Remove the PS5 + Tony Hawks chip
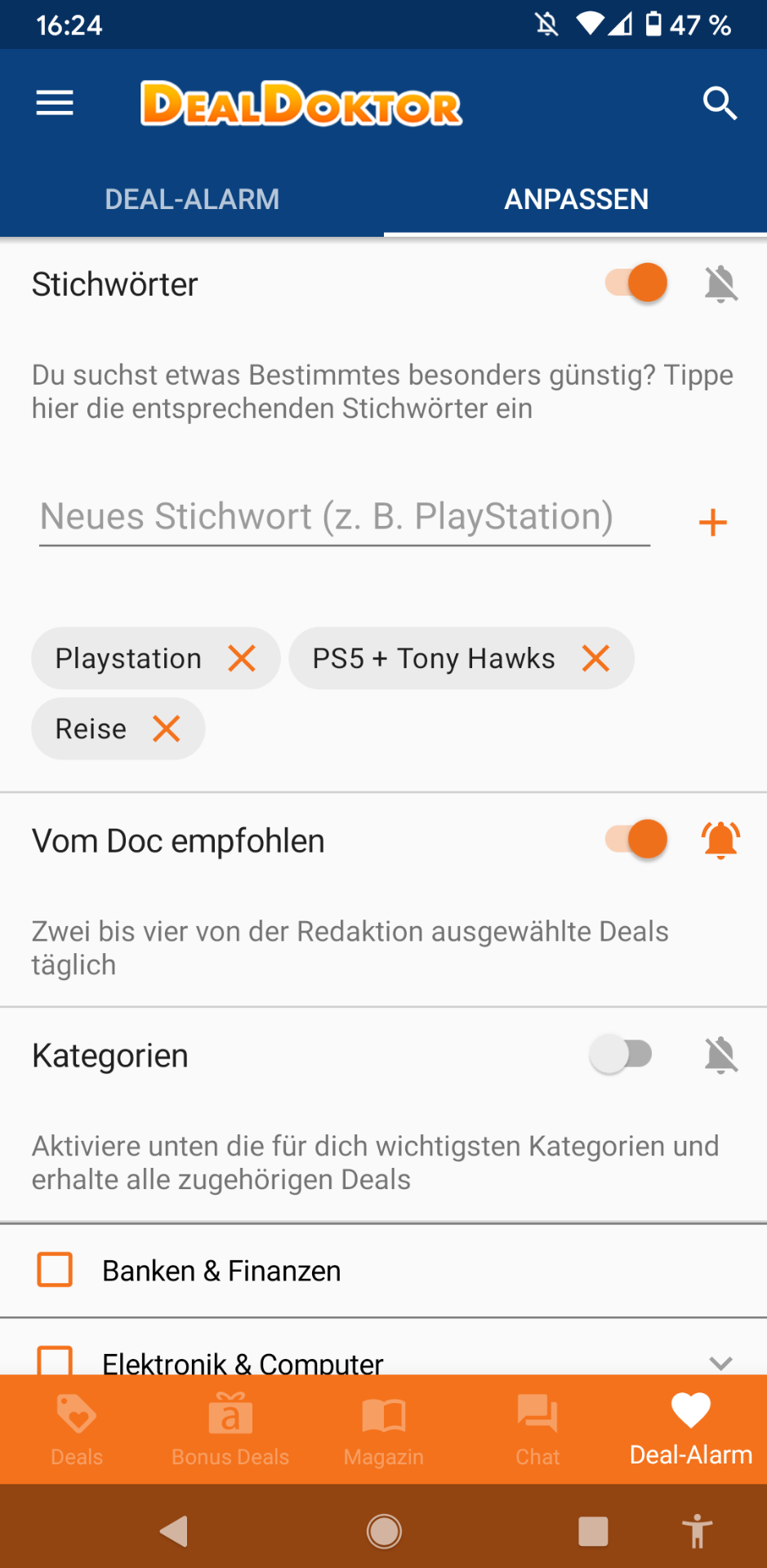Viewport: 767px width, 1568px height. point(595,658)
